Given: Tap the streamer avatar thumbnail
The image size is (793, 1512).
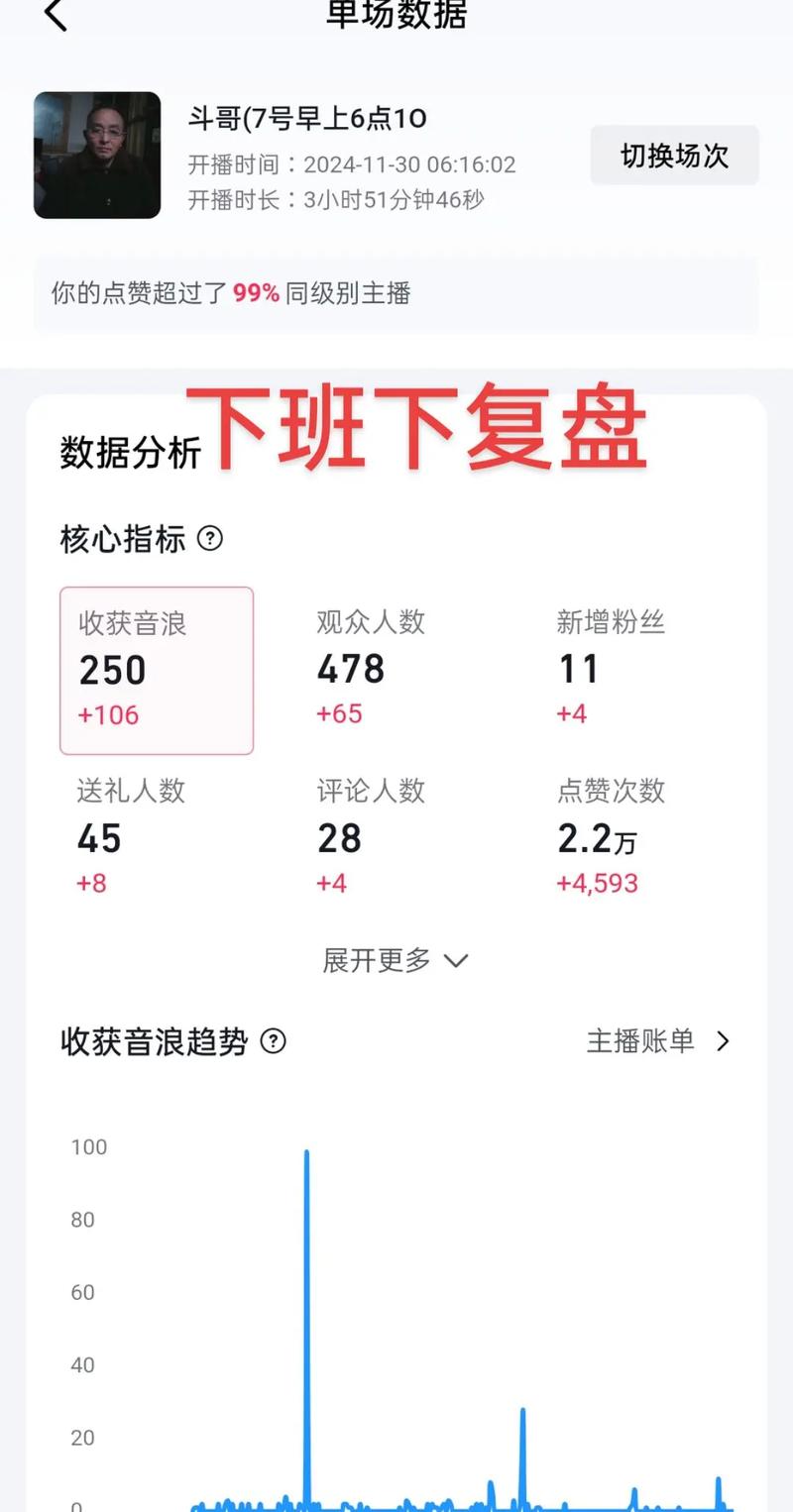Looking at the screenshot, I should 96,154.
